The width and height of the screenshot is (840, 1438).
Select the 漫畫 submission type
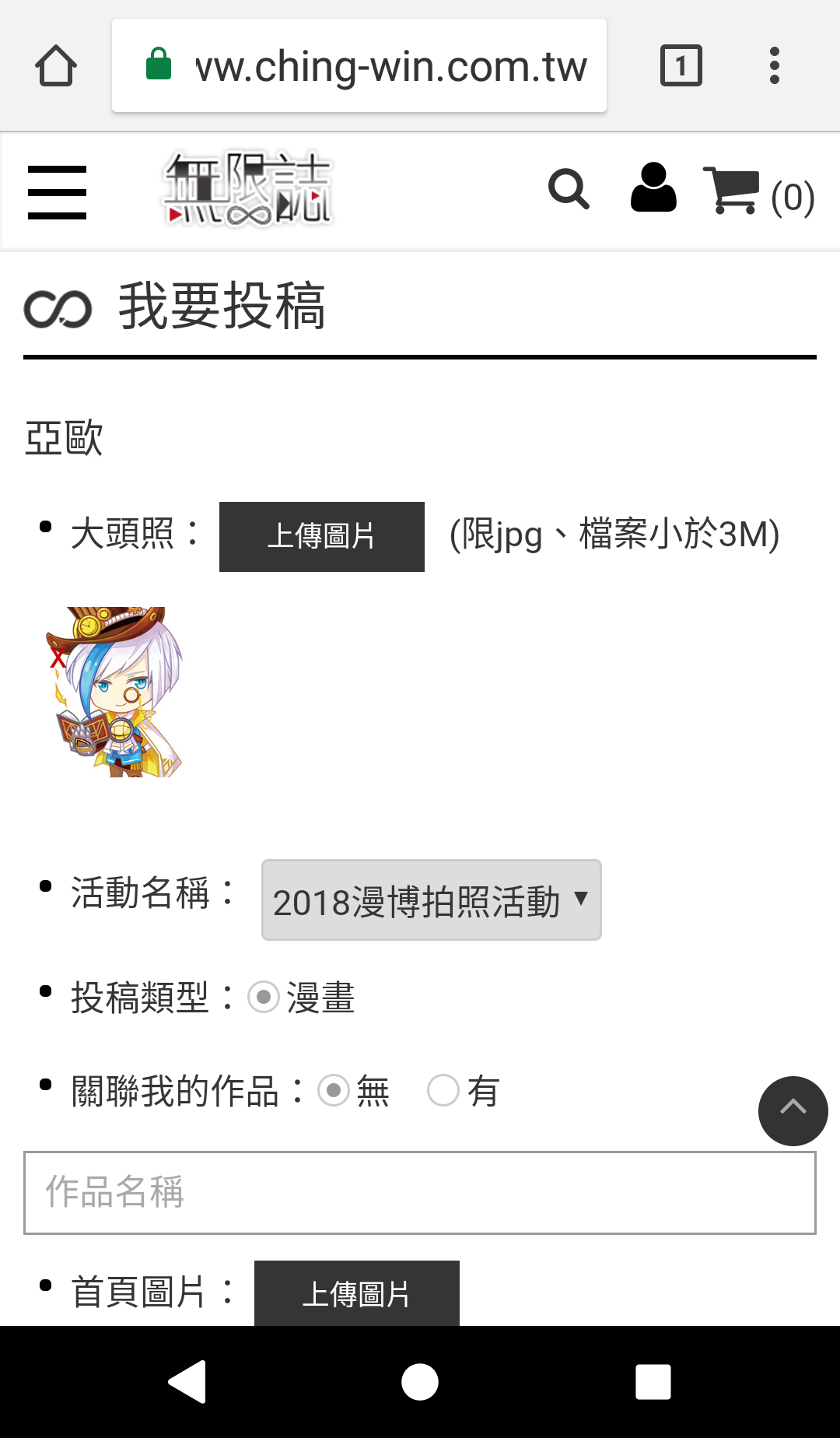(264, 997)
